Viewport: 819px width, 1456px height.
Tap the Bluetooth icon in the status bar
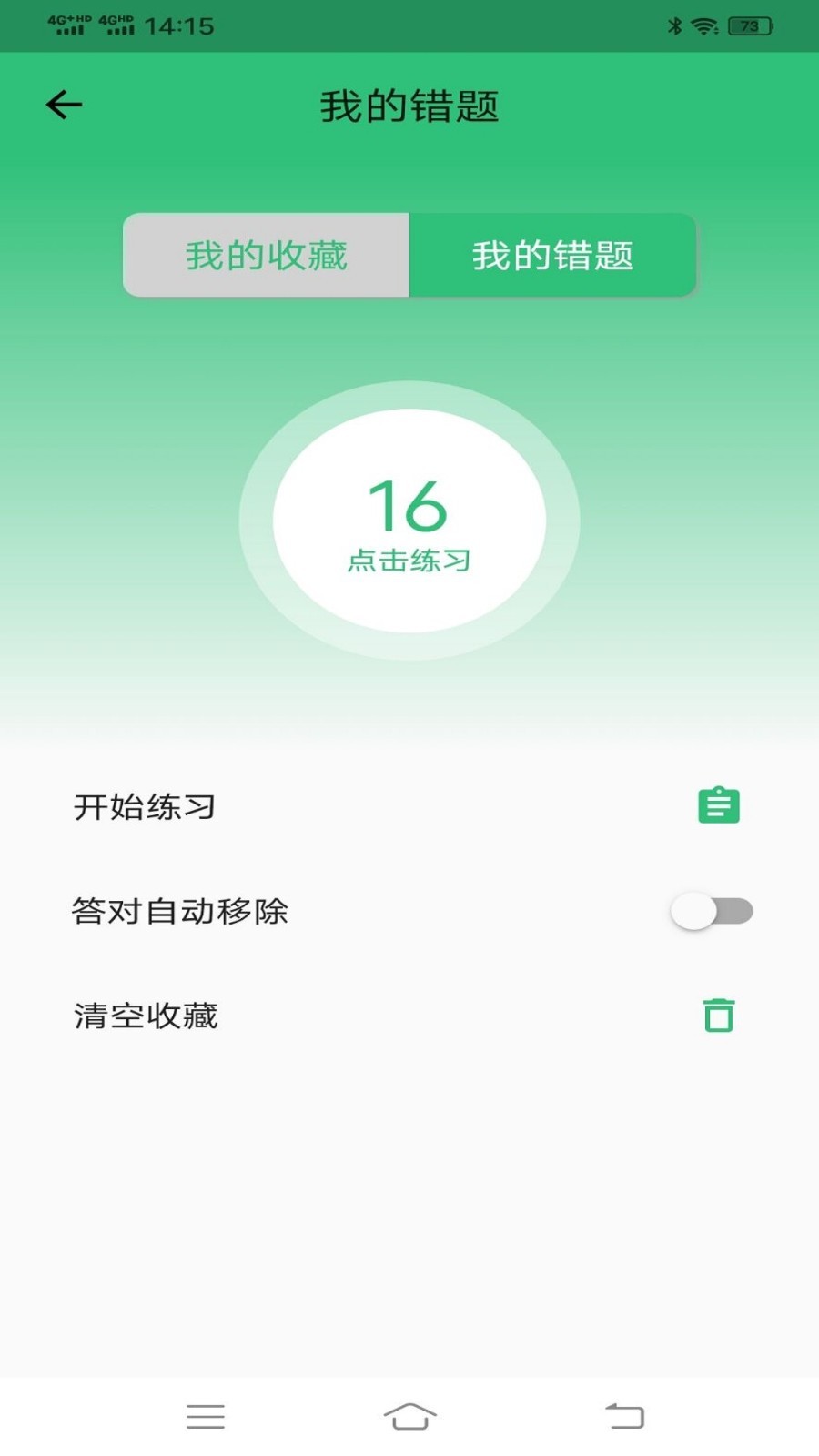tap(674, 27)
